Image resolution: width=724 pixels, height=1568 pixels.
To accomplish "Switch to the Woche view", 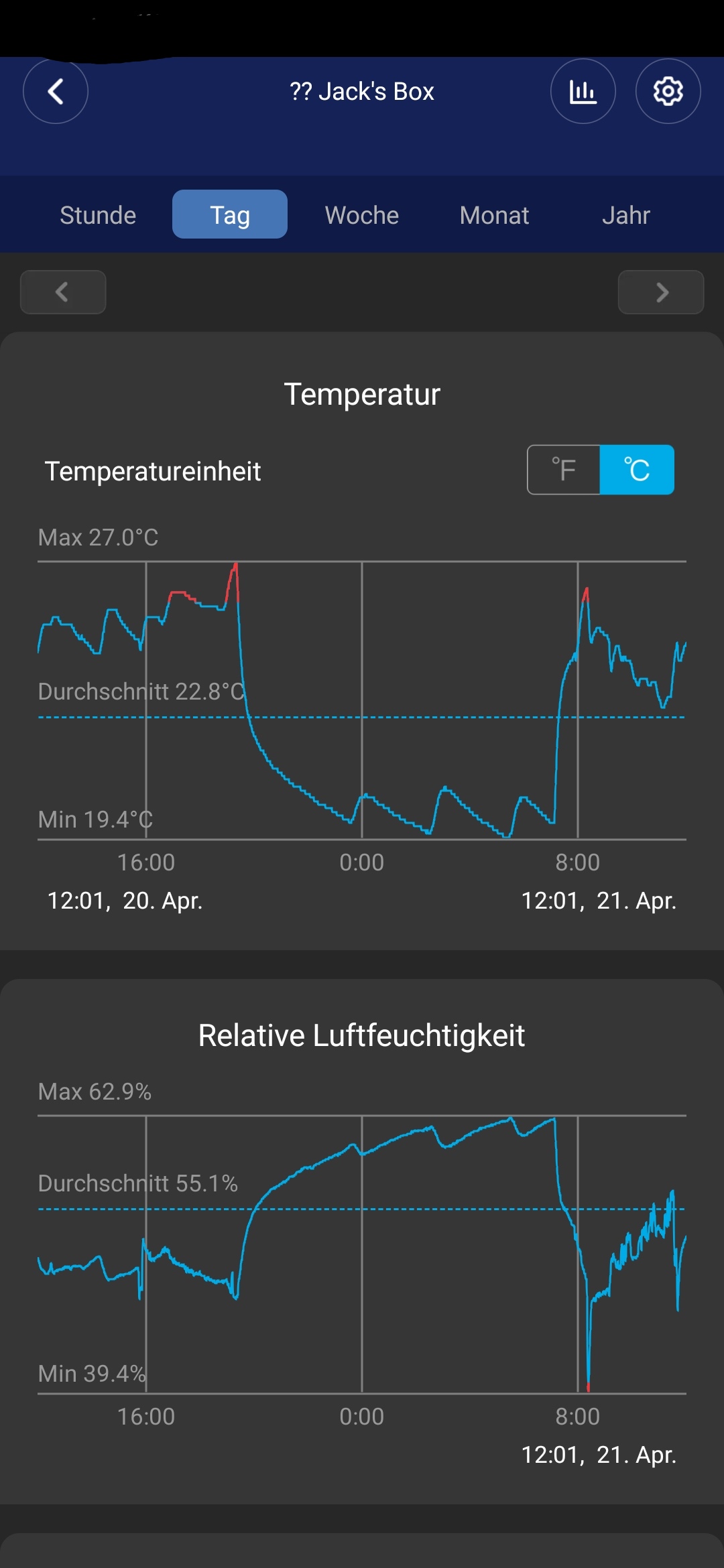I will point(362,215).
